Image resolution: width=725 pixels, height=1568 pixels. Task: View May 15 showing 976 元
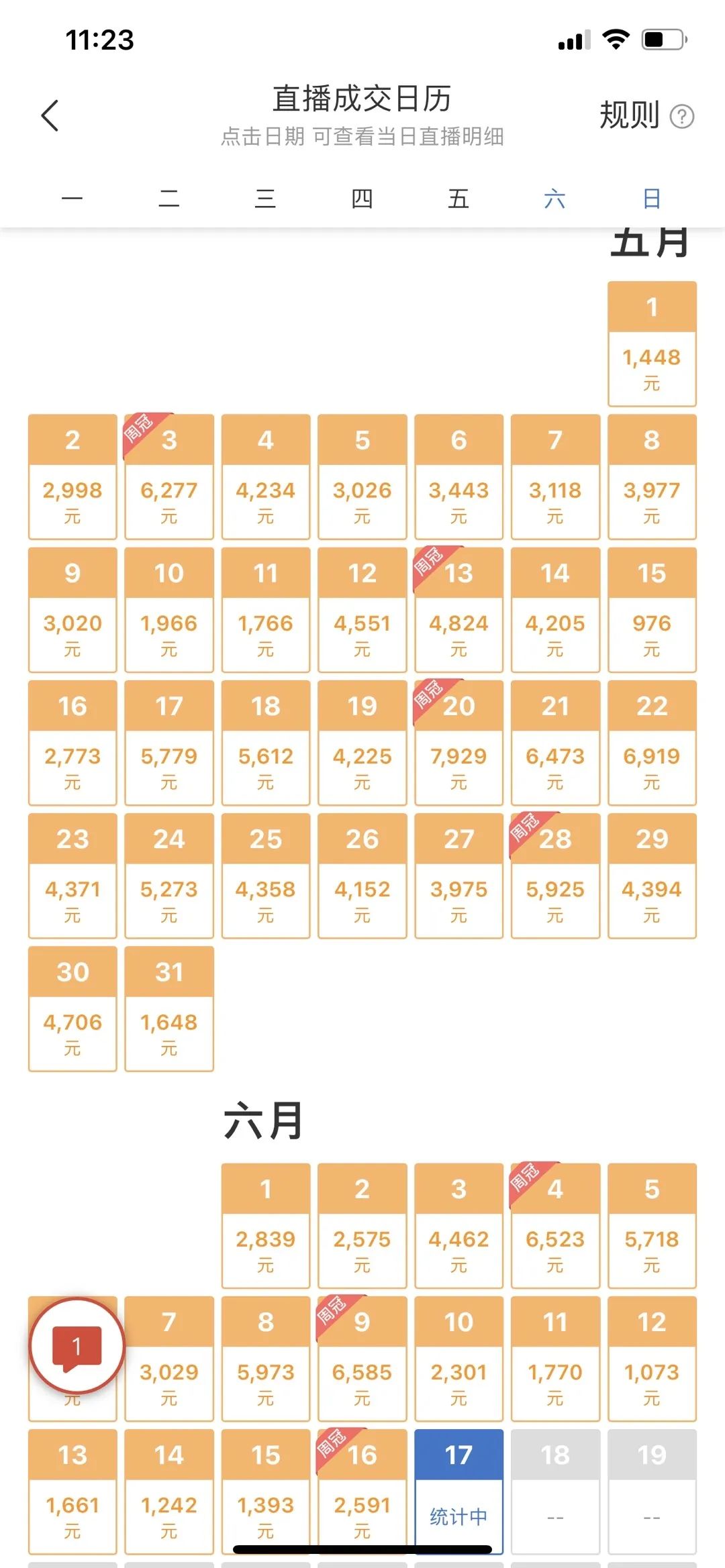point(651,609)
